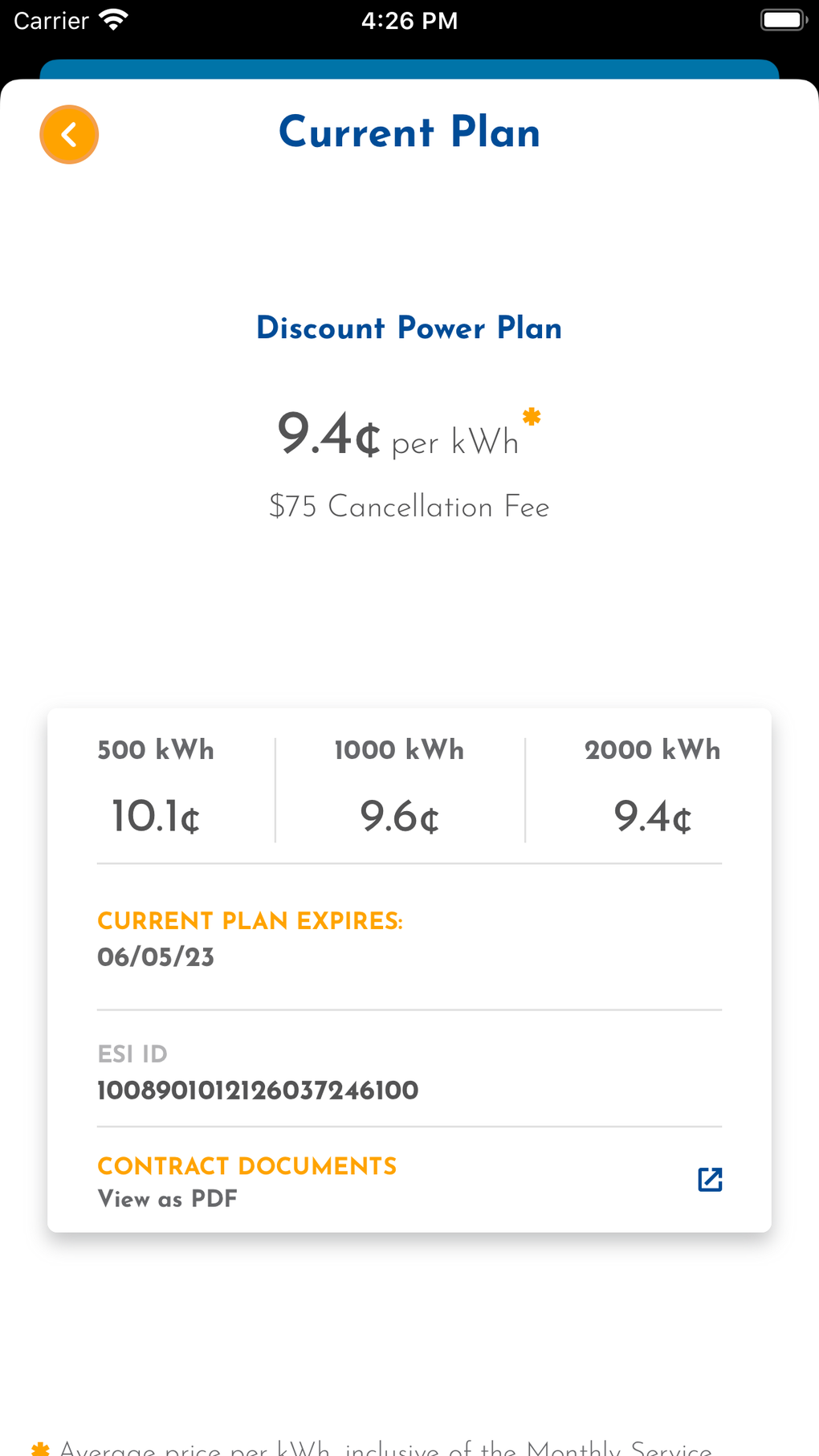Open contract documents external link icon
Screen dimensions: 819x1456
710,1179
